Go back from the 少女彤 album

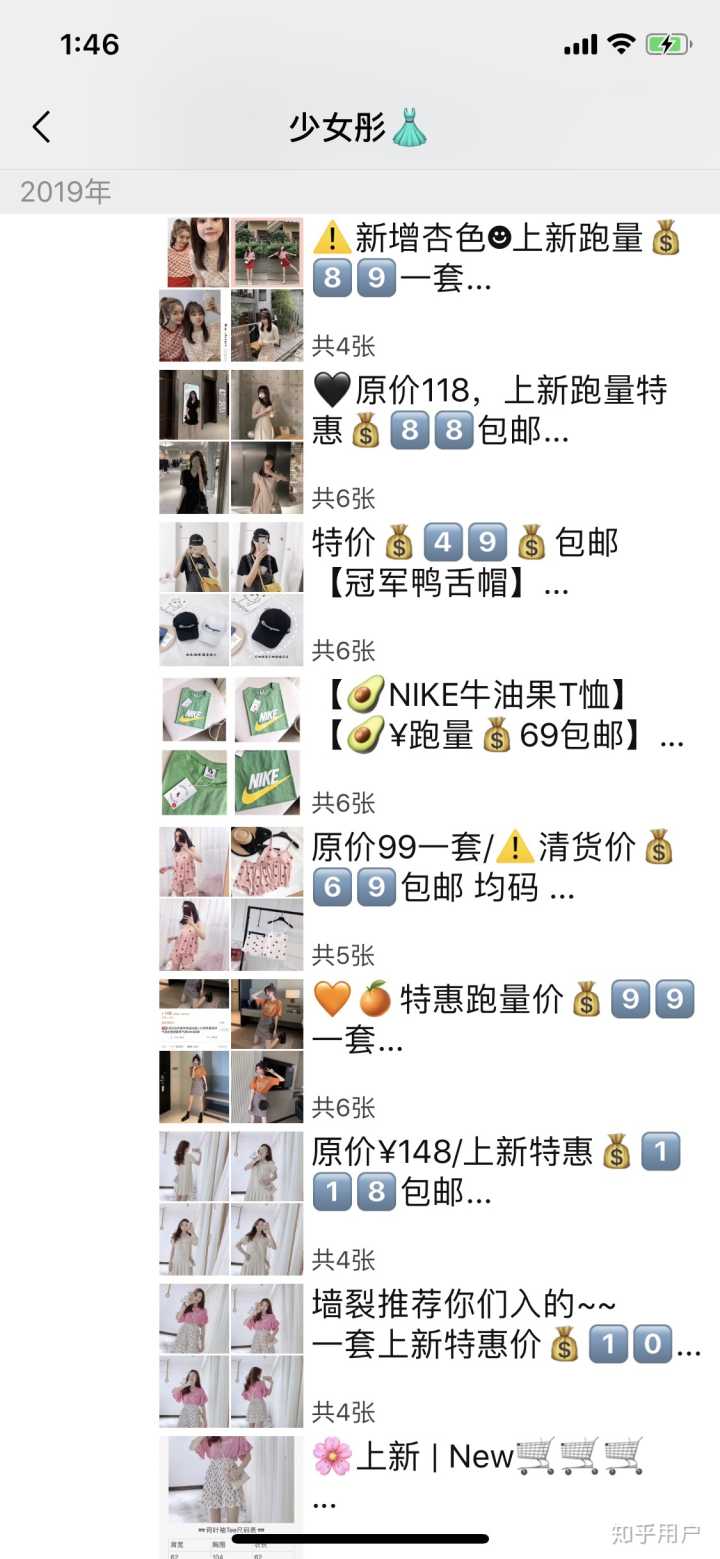point(41,127)
